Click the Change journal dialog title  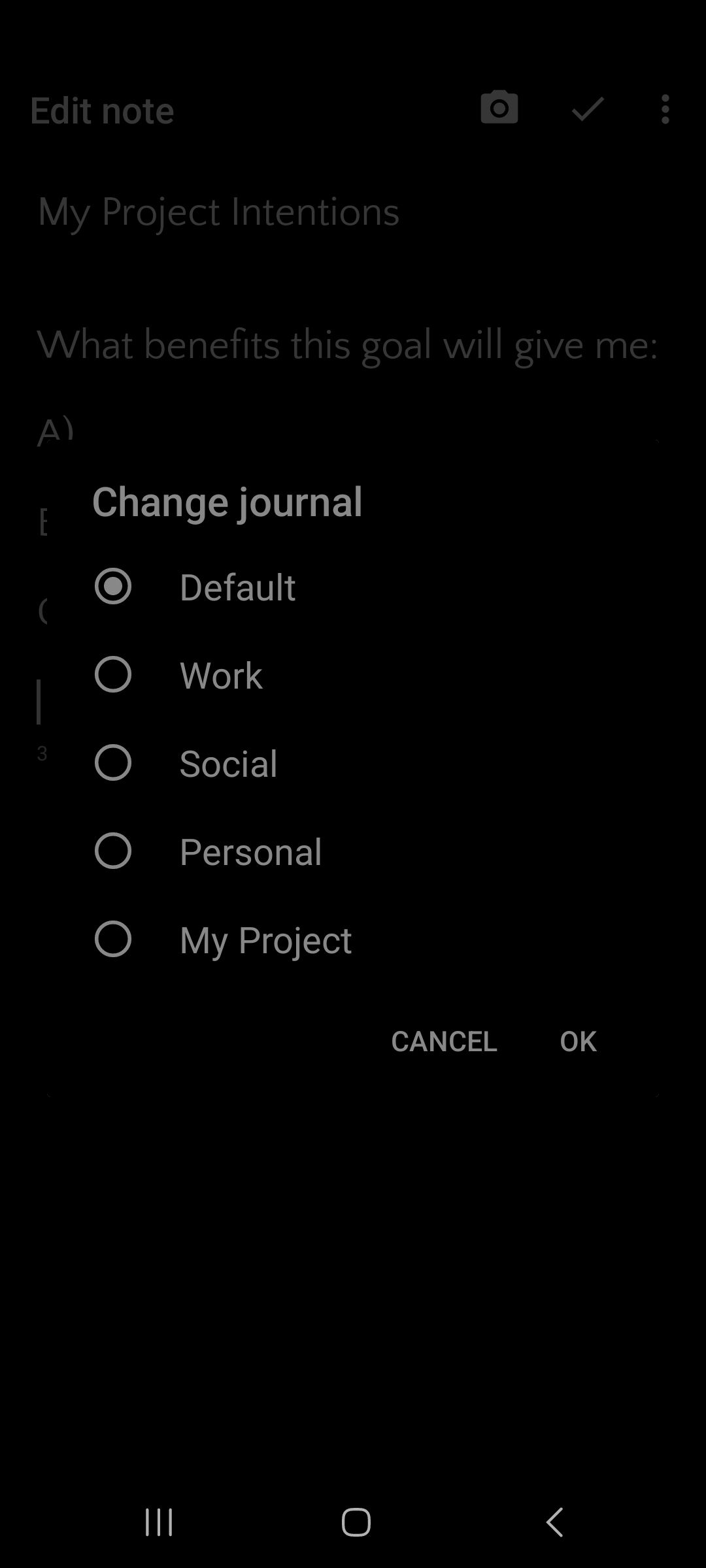(x=227, y=501)
